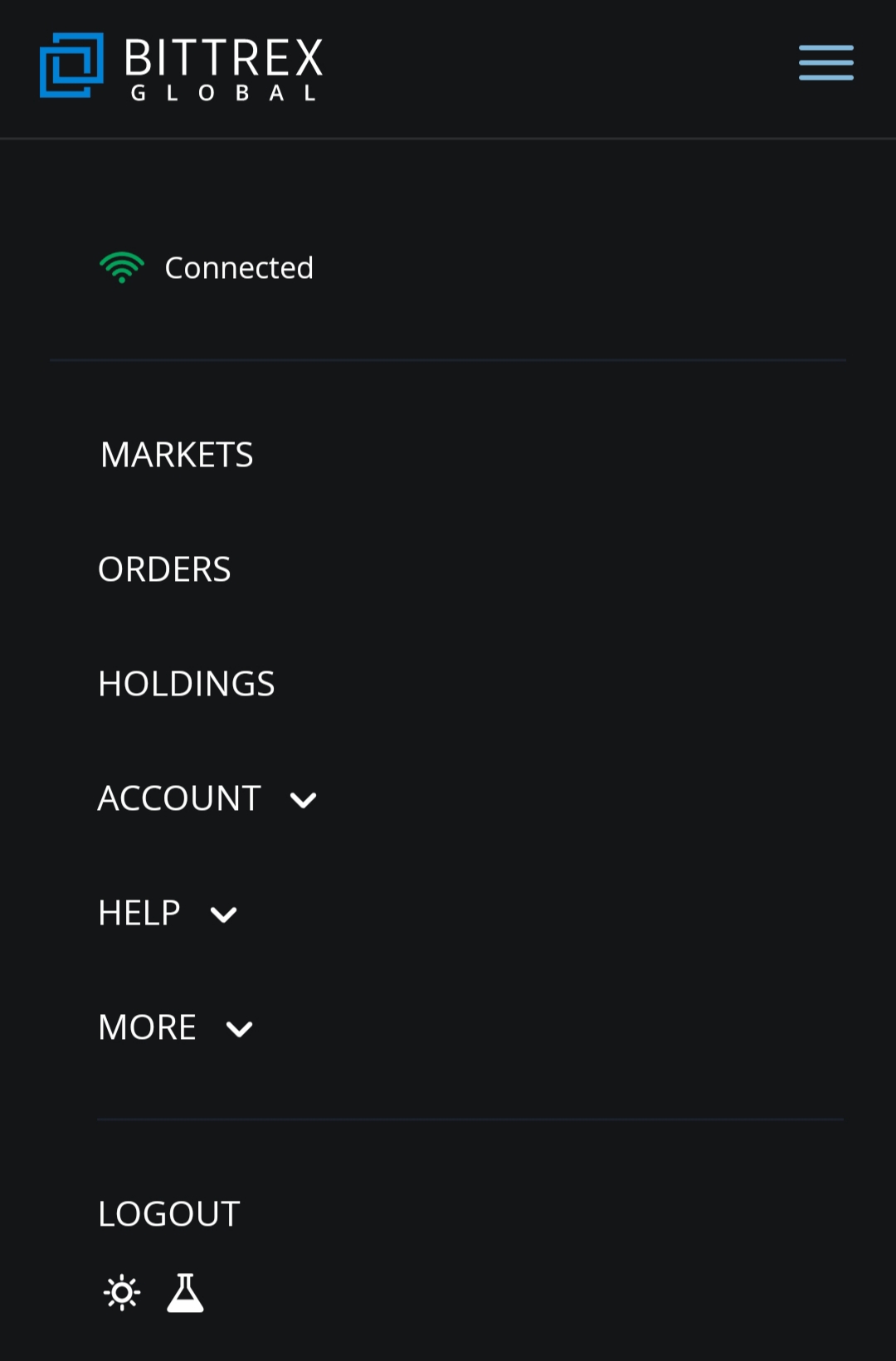Close the hamburger navigation menu
Screen dimensions: 896x1361
tap(825, 63)
